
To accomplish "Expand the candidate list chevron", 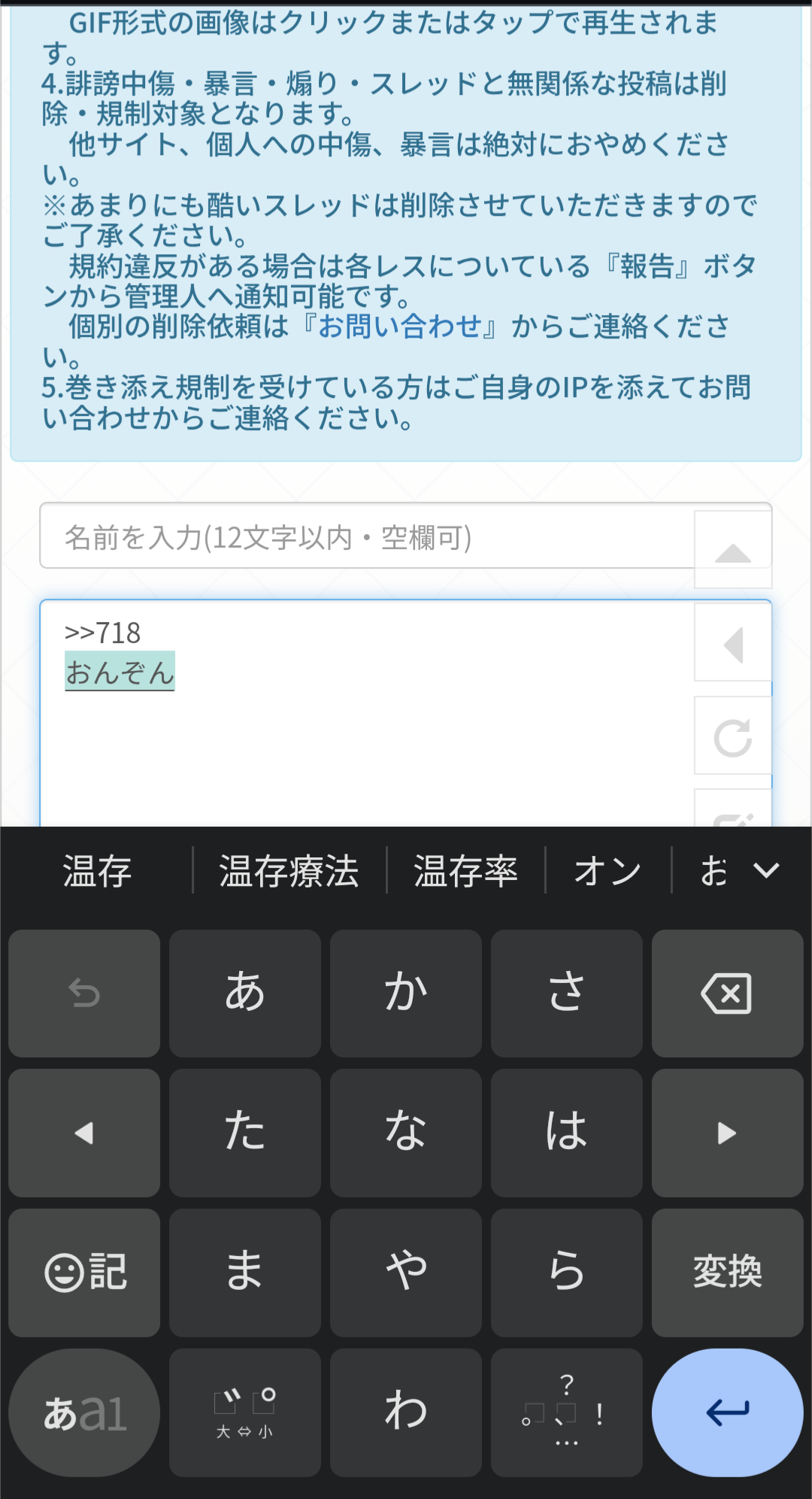I will pyautogui.click(x=766, y=871).
